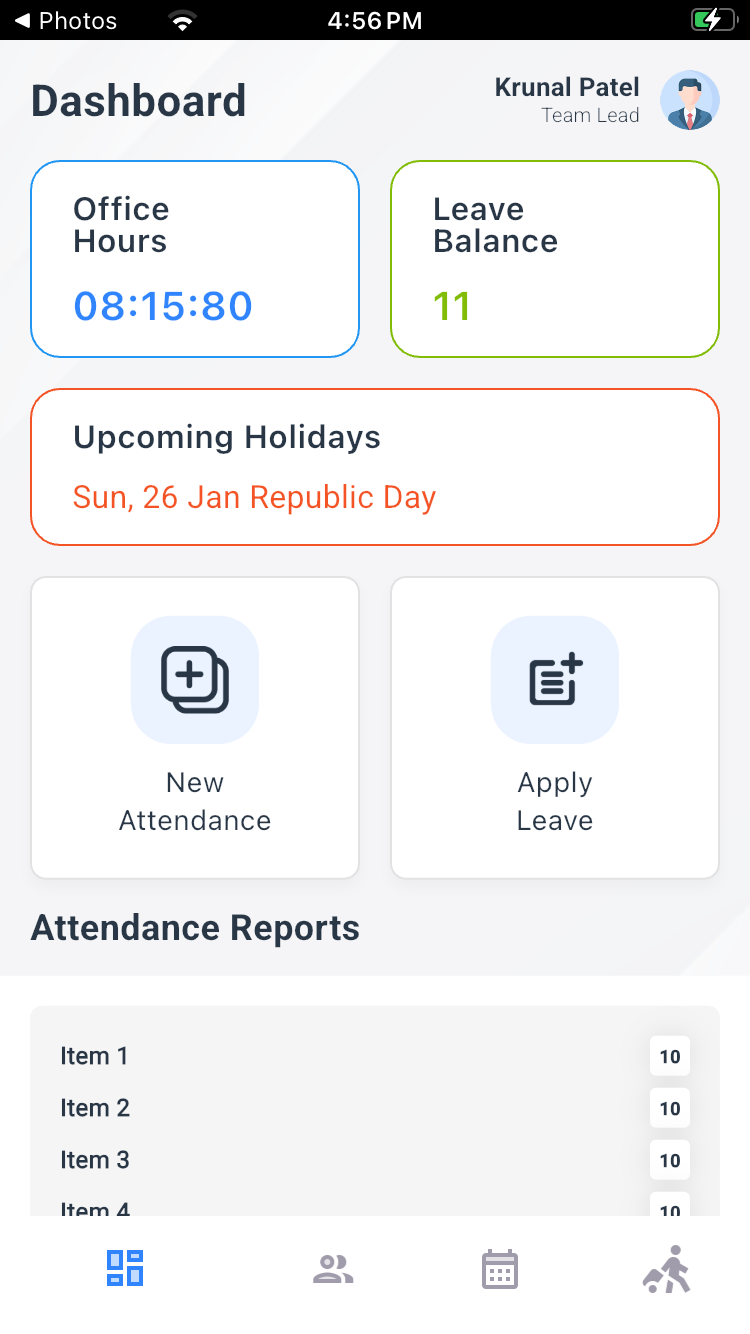View the Leave Balance card
This screenshot has width=750, height=1334.
tap(555, 259)
